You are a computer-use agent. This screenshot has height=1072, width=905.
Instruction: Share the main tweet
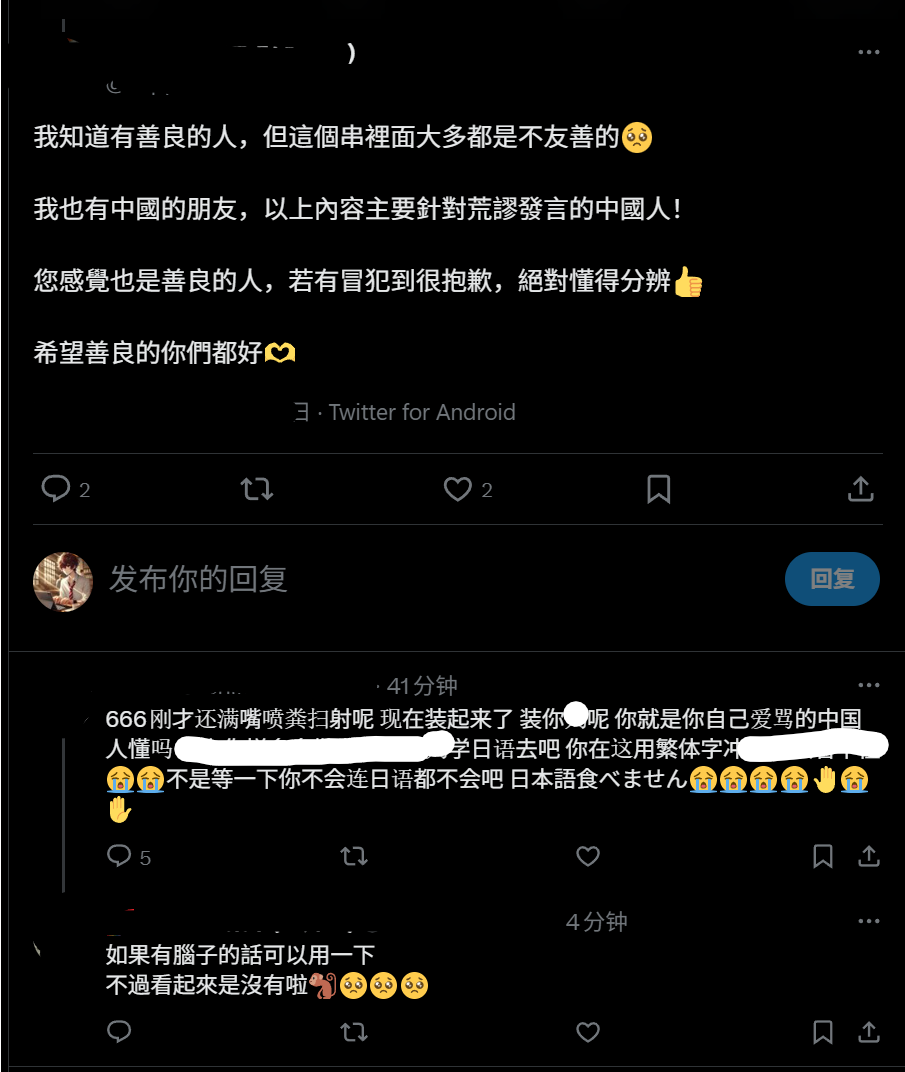click(860, 489)
